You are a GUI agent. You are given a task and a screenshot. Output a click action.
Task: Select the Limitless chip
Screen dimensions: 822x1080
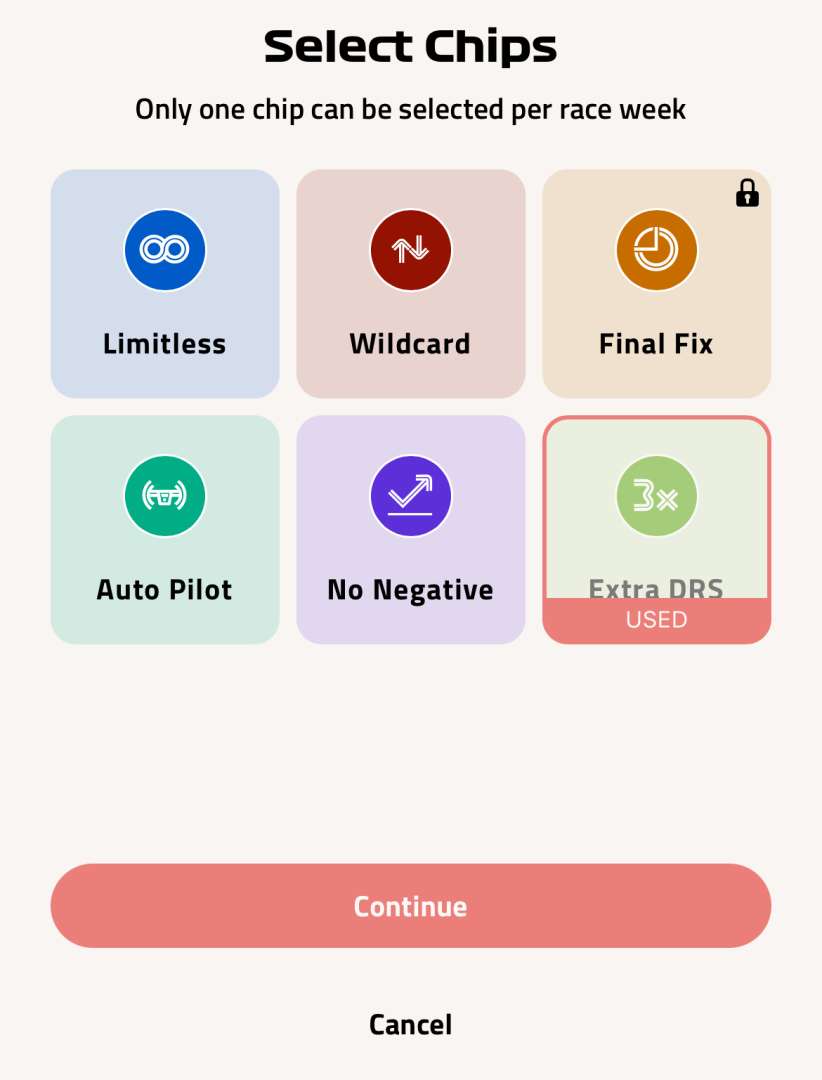(x=165, y=284)
